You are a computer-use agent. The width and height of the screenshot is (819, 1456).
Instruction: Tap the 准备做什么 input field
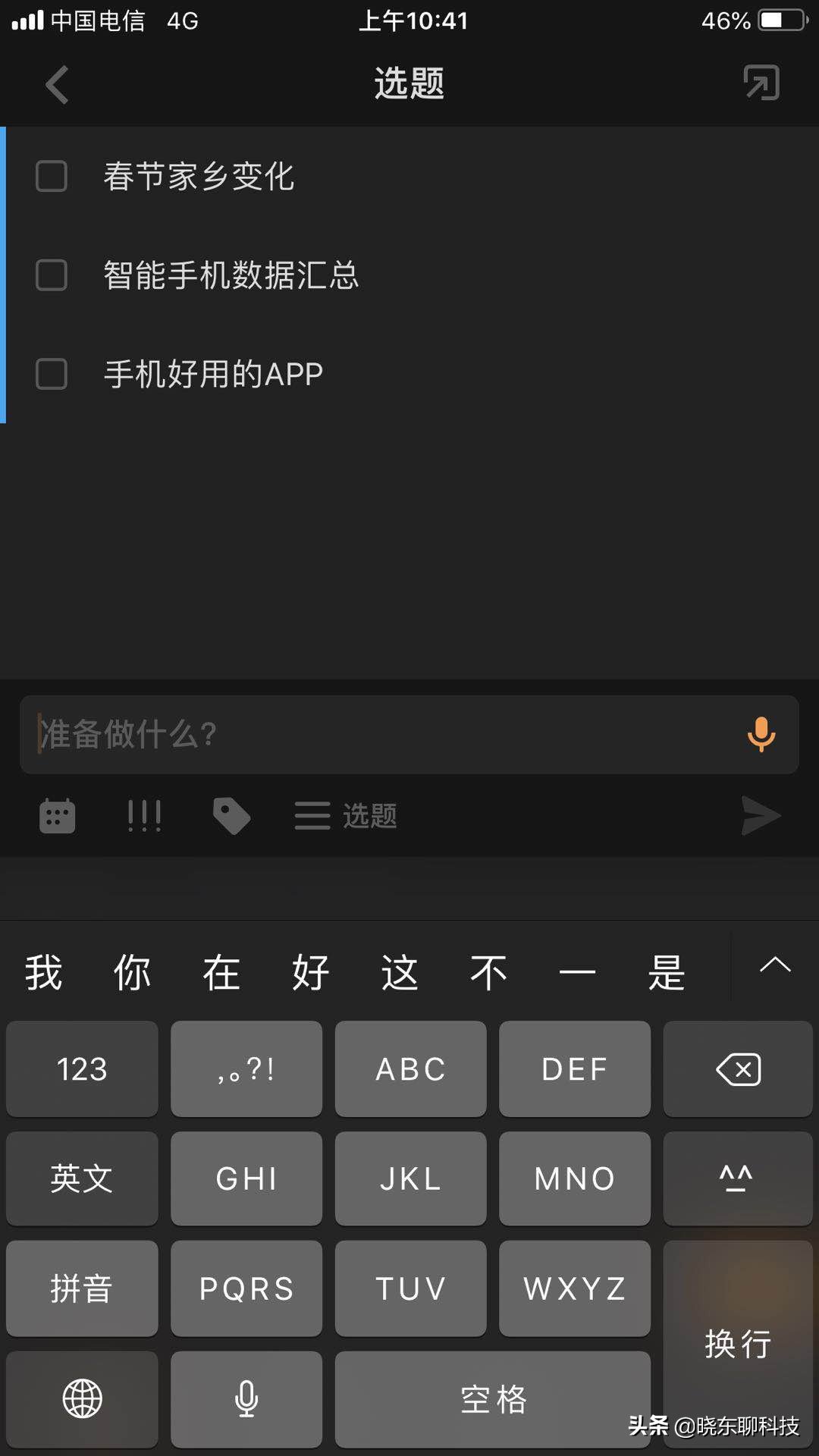(x=379, y=734)
